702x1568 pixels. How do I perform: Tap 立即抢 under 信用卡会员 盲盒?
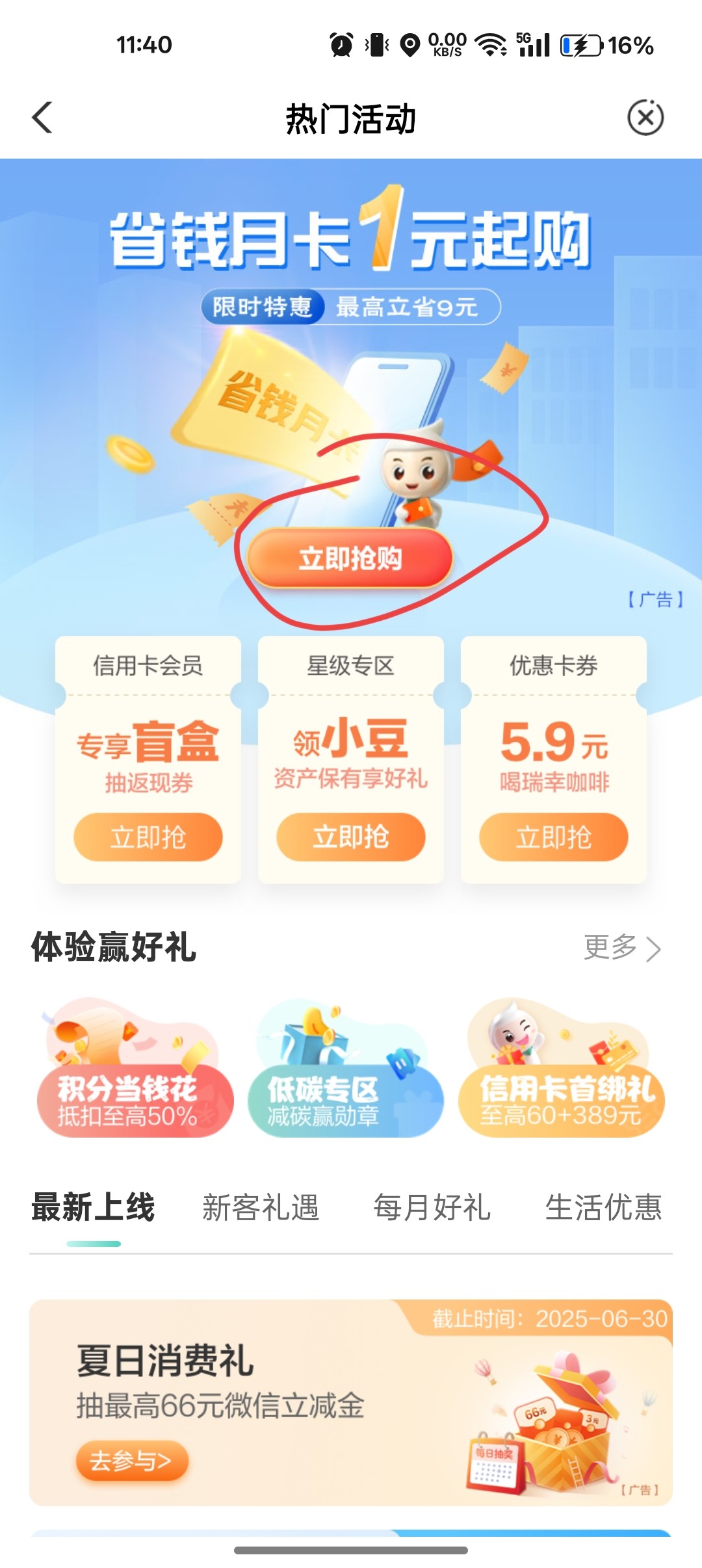[x=148, y=837]
